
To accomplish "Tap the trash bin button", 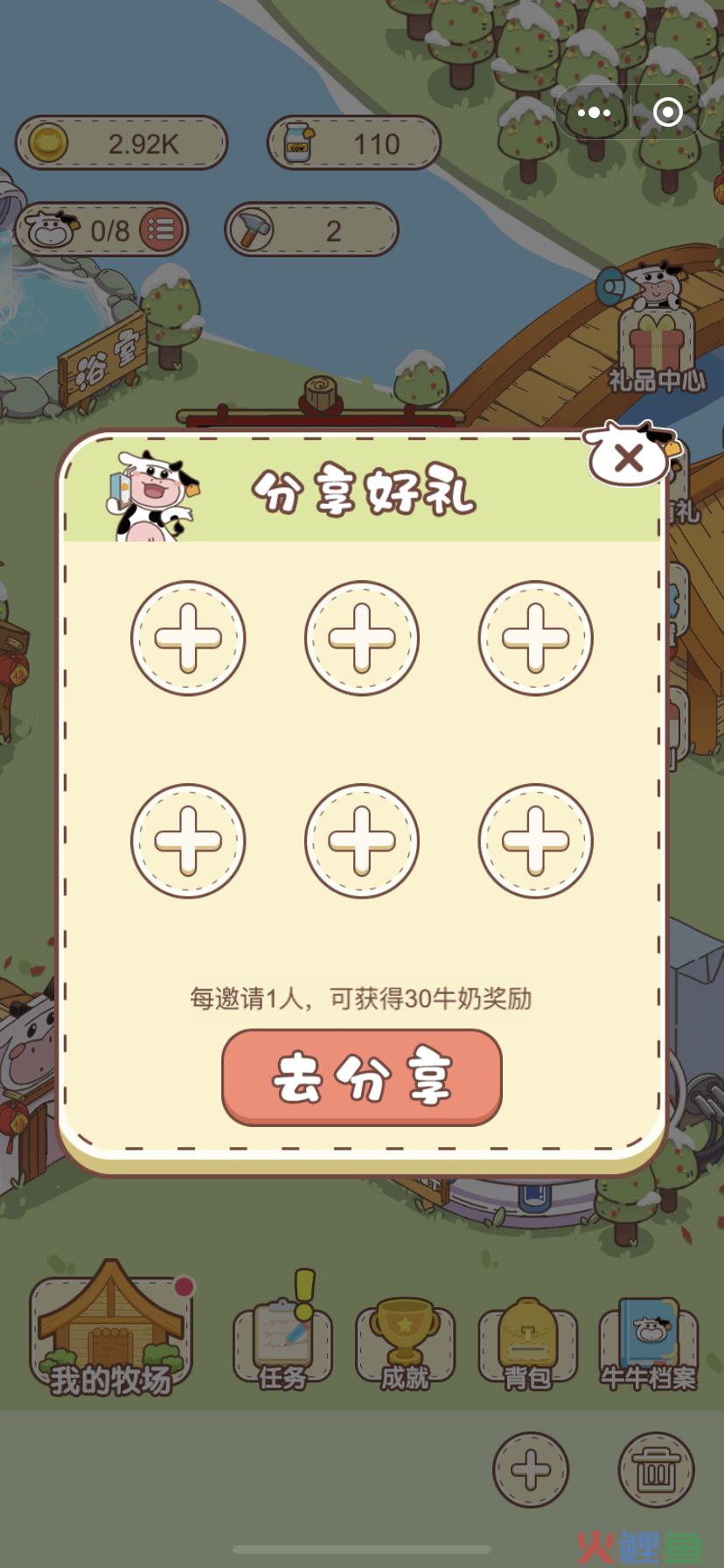I will (656, 1470).
